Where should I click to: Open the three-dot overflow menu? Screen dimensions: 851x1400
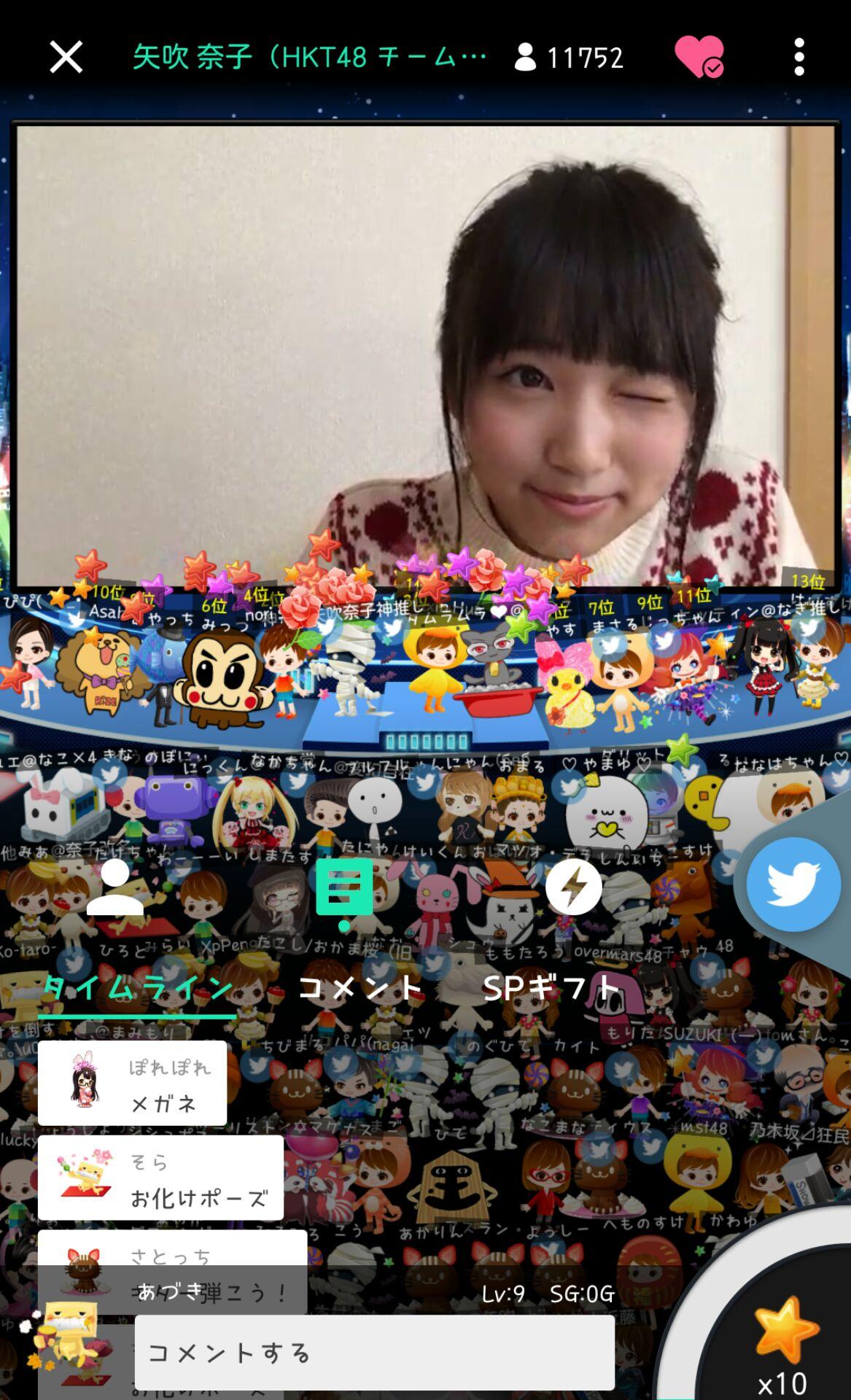point(799,57)
